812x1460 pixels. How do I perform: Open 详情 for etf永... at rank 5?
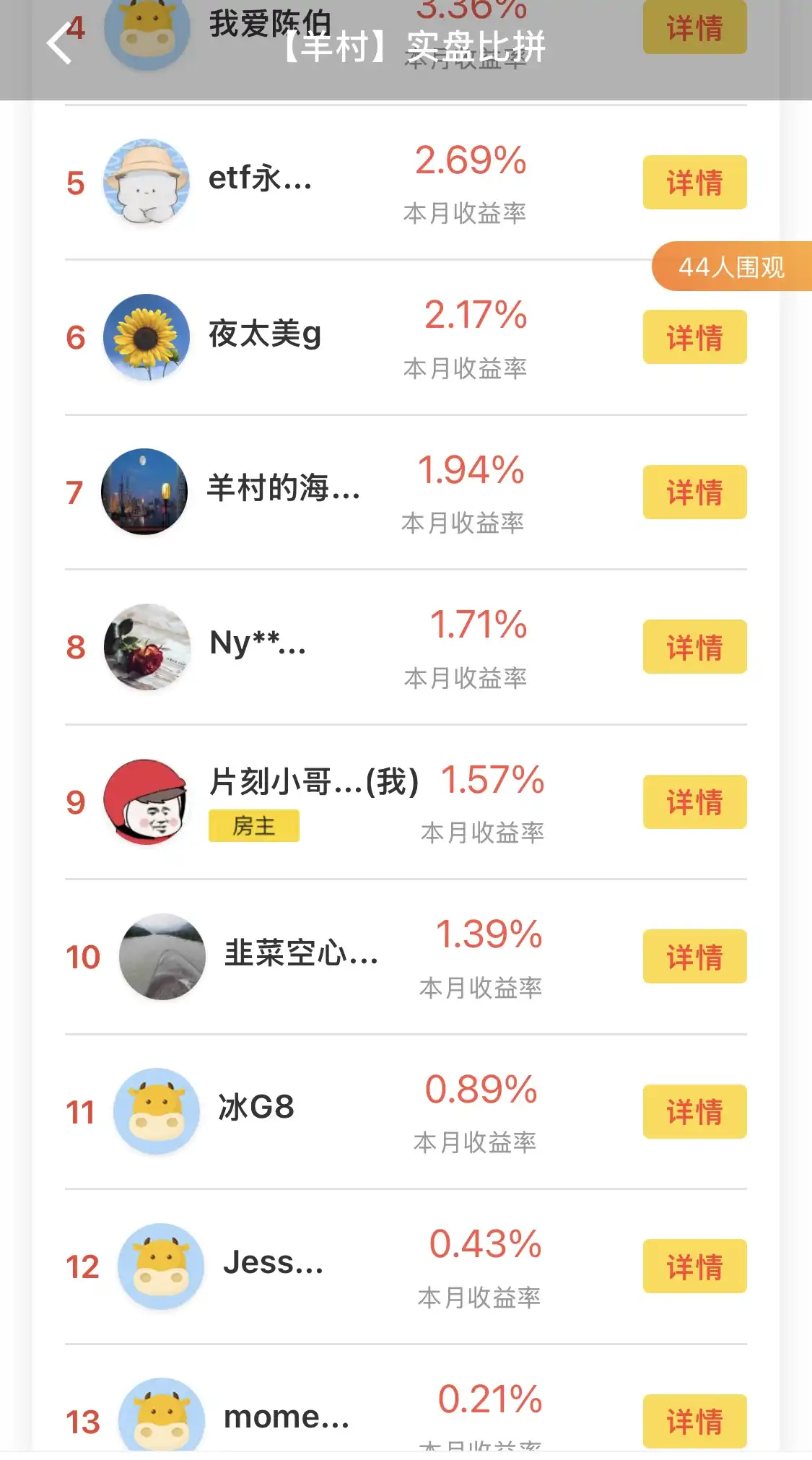694,183
